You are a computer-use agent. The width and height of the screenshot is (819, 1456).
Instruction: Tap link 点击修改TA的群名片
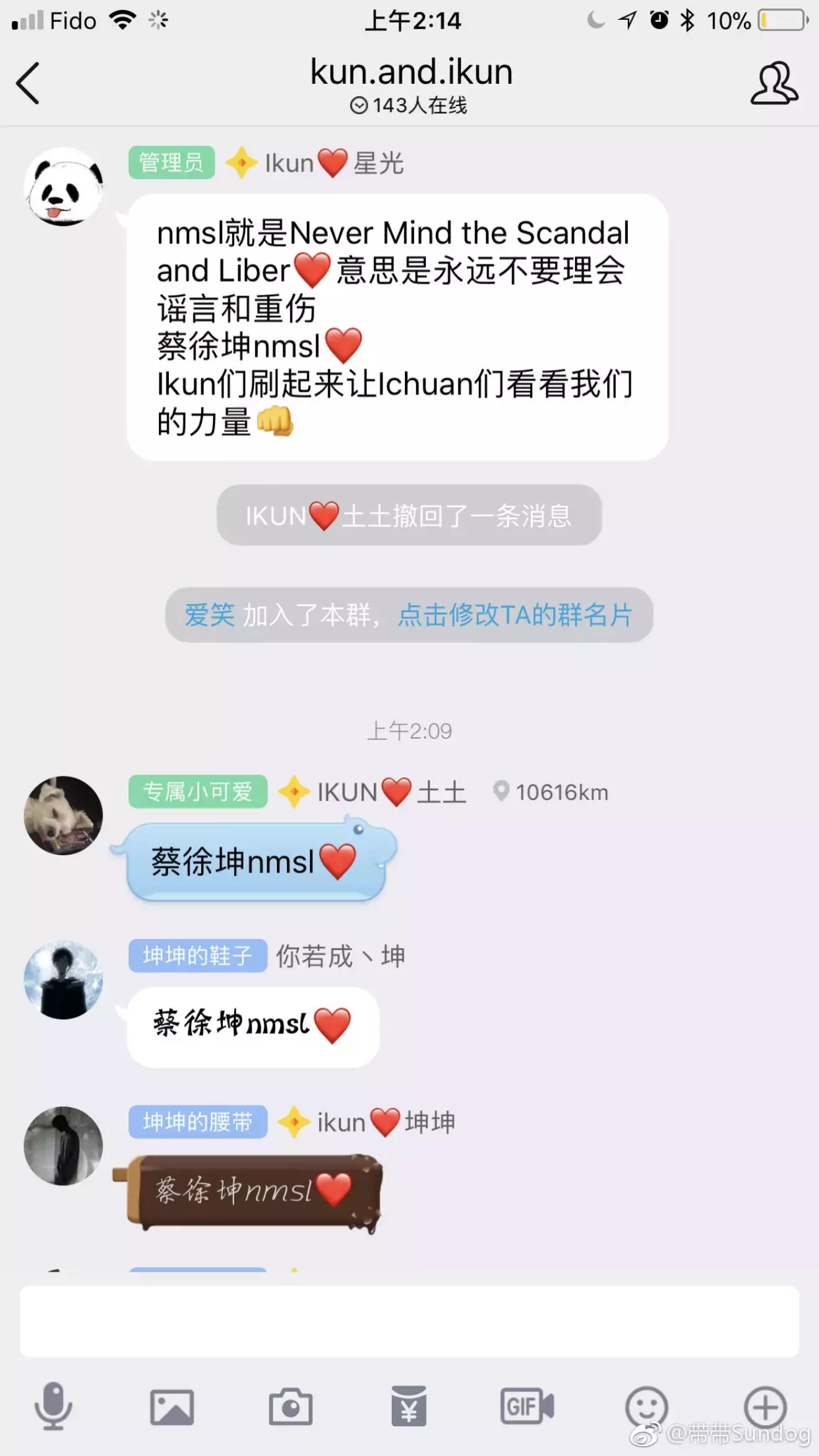[515, 615]
